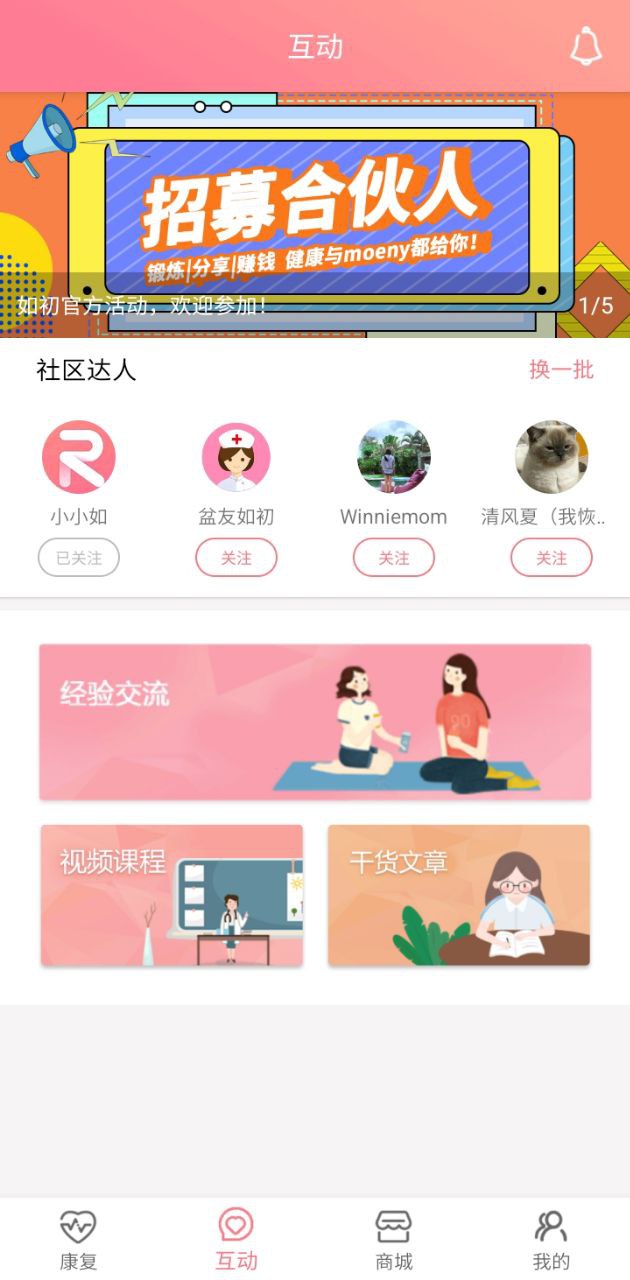This screenshot has width=630, height=1280.
Task: Switch to the 康复 tab
Action: [78, 1240]
